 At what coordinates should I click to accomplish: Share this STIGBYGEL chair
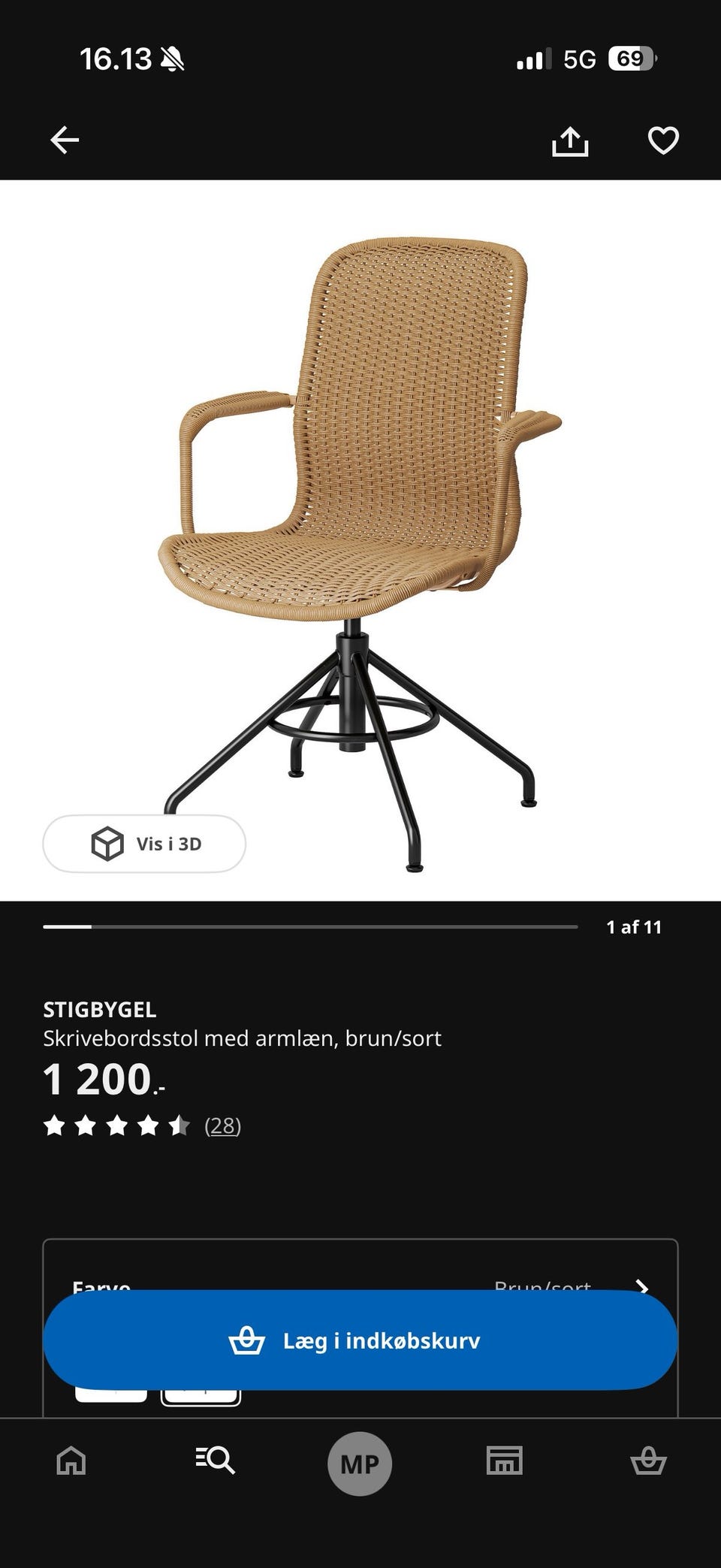coord(570,140)
